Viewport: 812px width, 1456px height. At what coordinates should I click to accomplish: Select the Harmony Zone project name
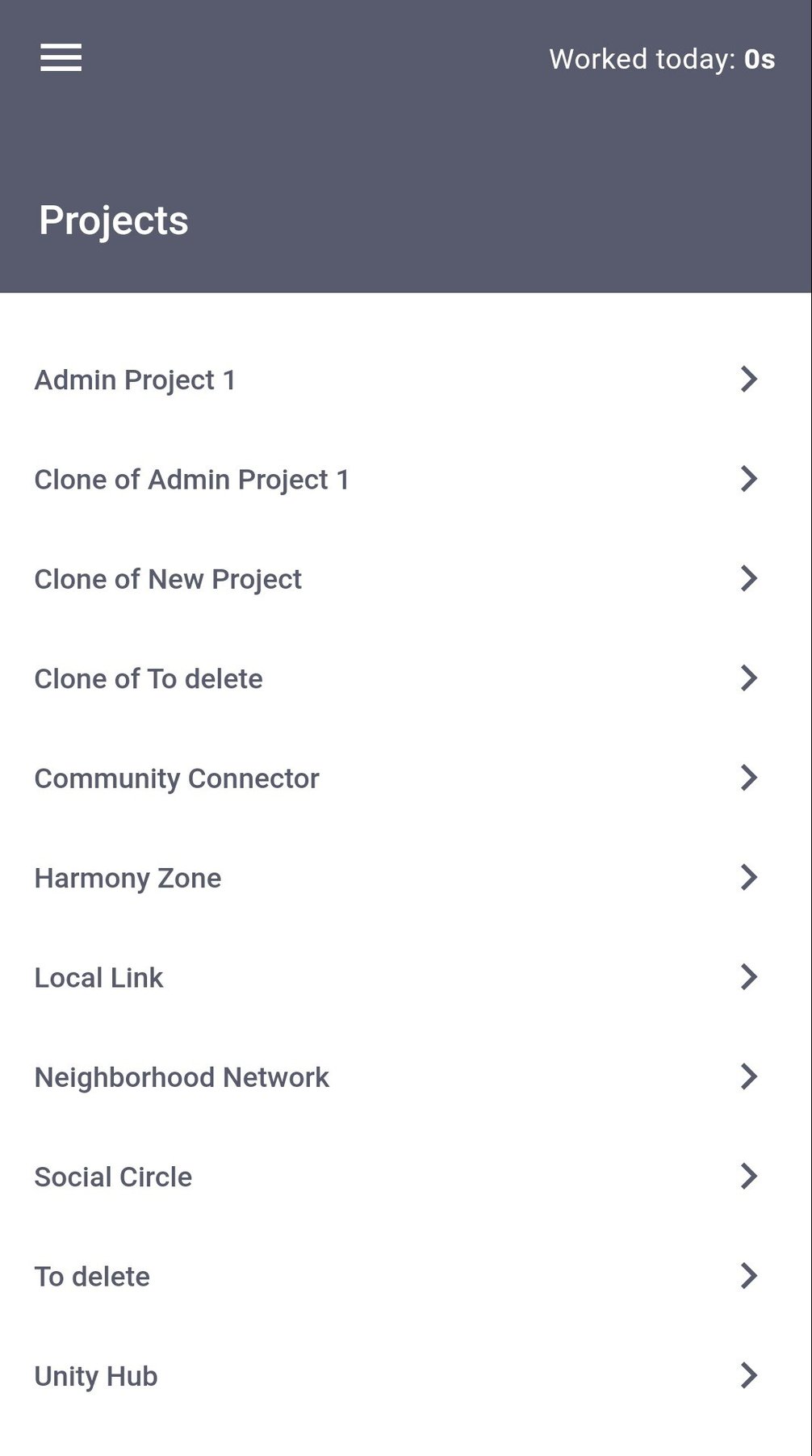click(x=128, y=877)
